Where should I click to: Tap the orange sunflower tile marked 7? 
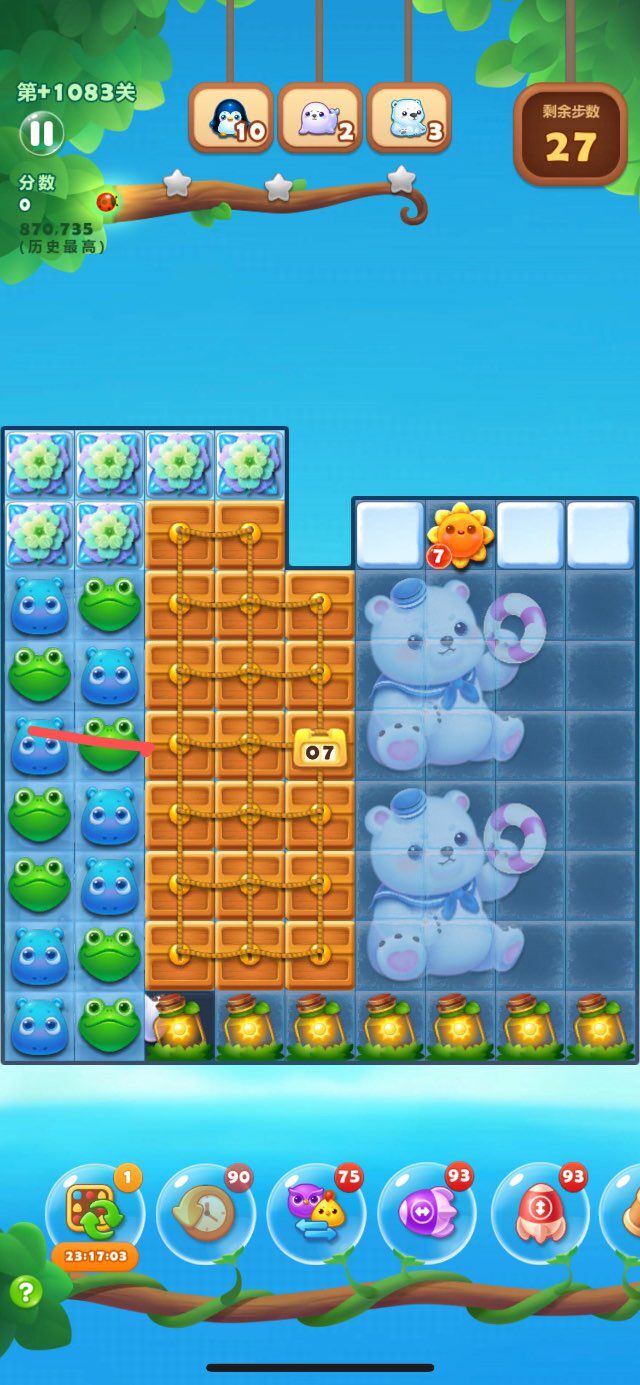click(459, 535)
